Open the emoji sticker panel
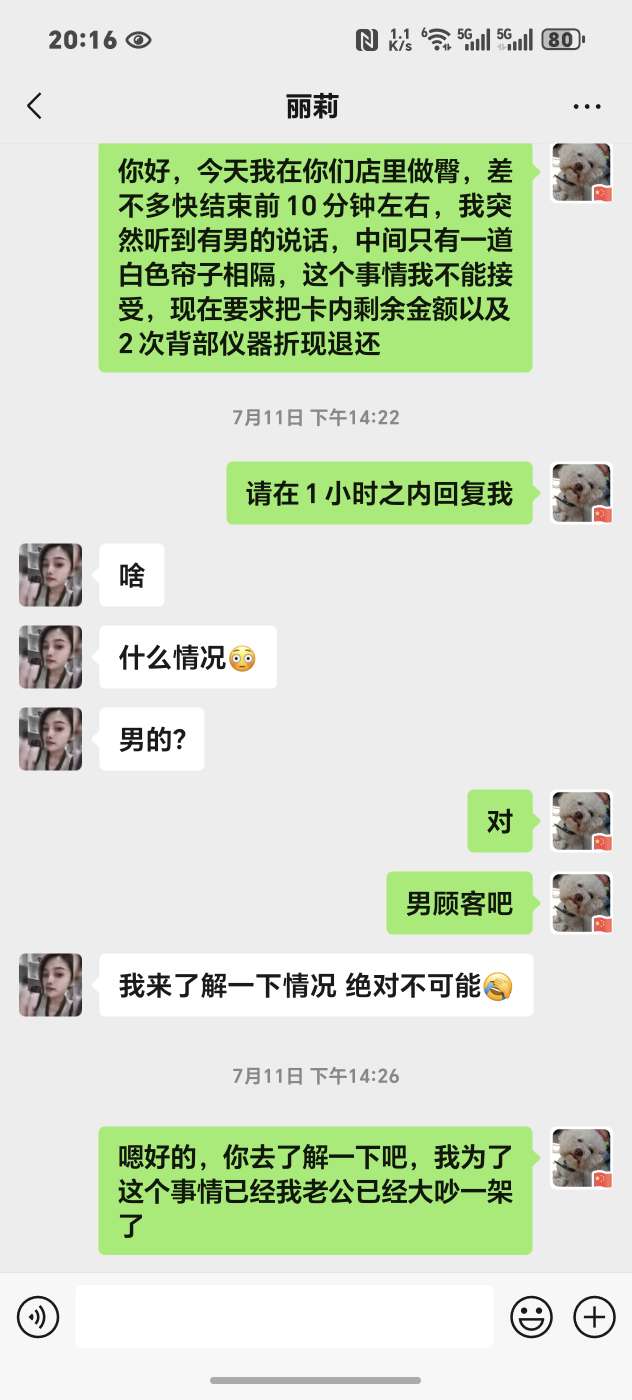The width and height of the screenshot is (632, 1400). (531, 1316)
